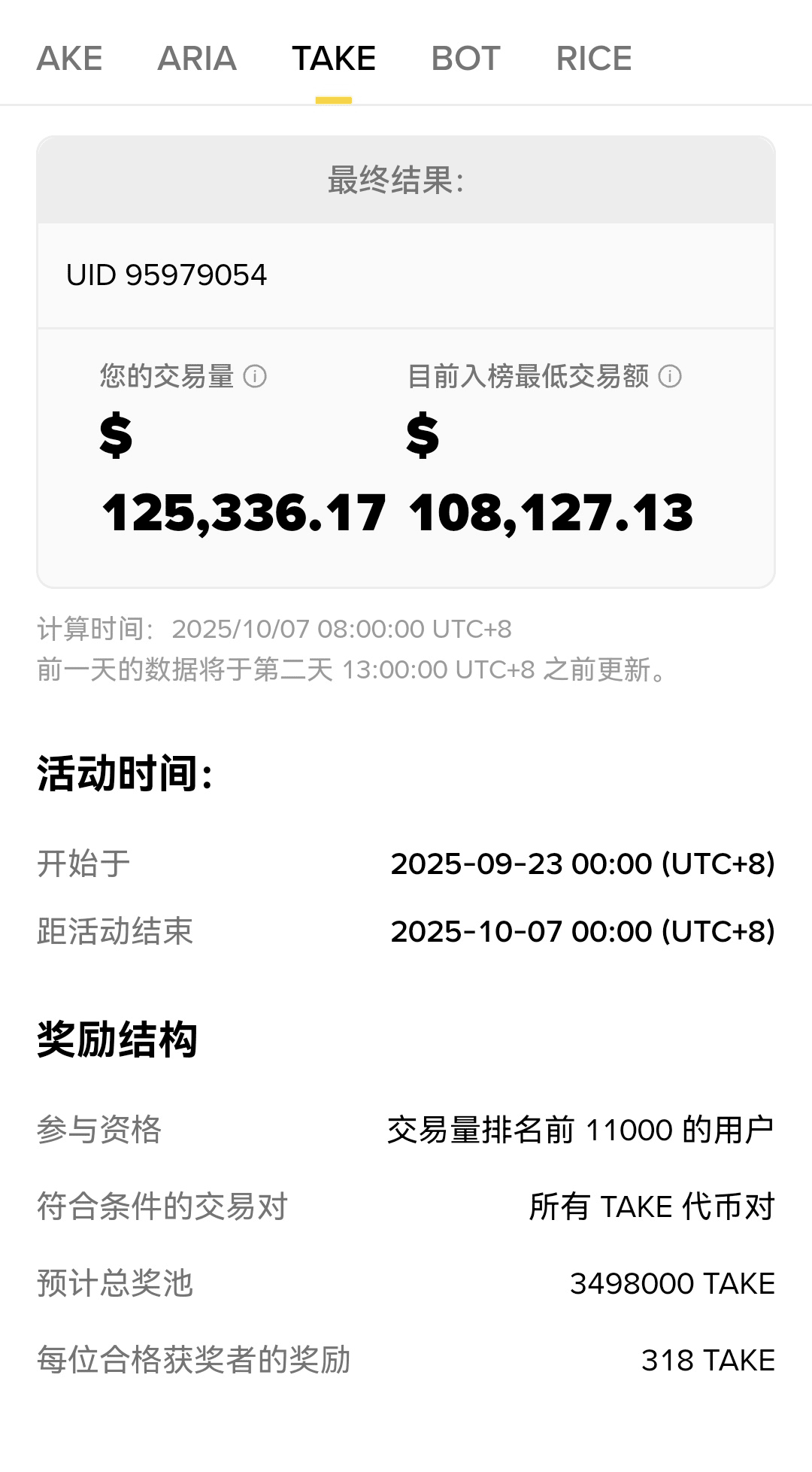Tap info icon beside 您的交易量
Image resolution: width=812 pixels, height=1472 pixels.
point(255,376)
